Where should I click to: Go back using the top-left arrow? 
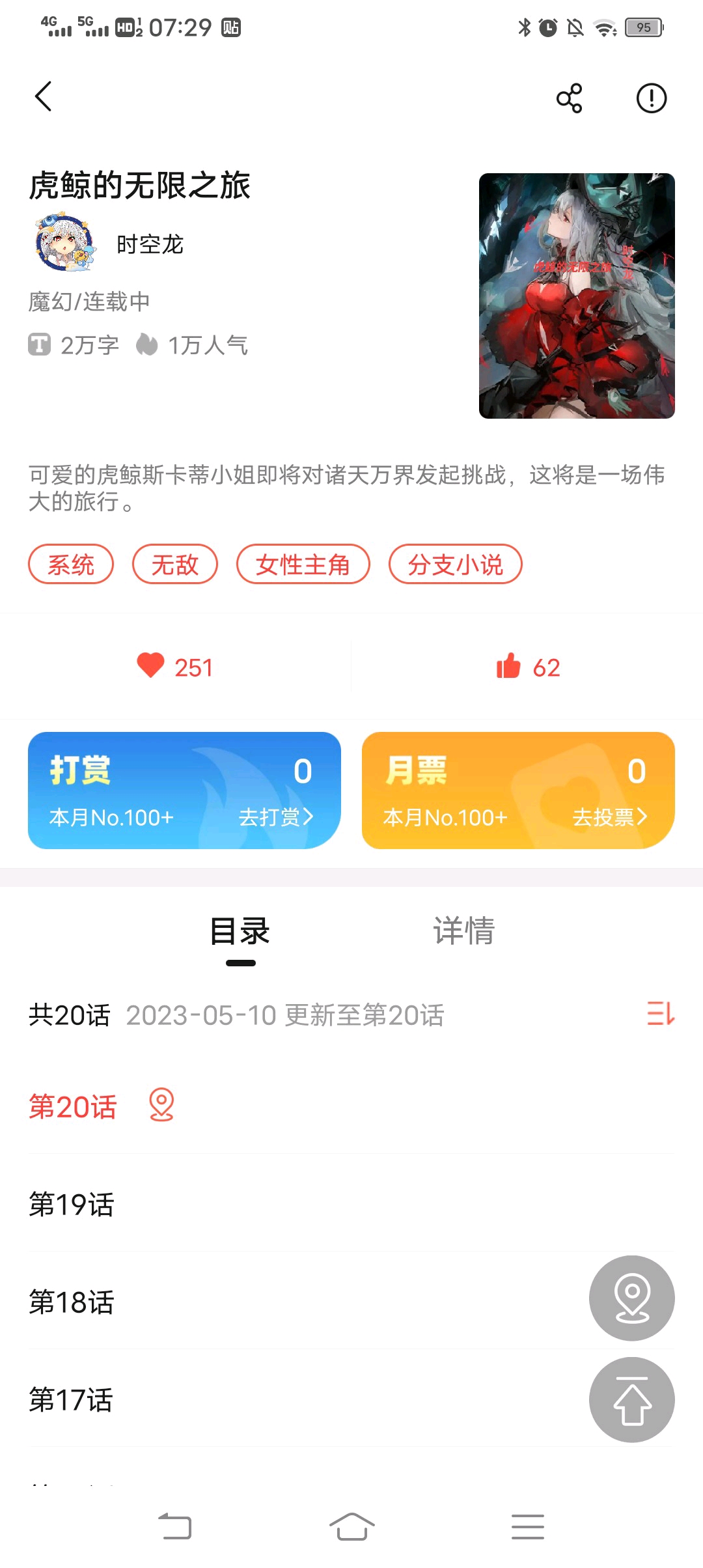pyautogui.click(x=43, y=97)
